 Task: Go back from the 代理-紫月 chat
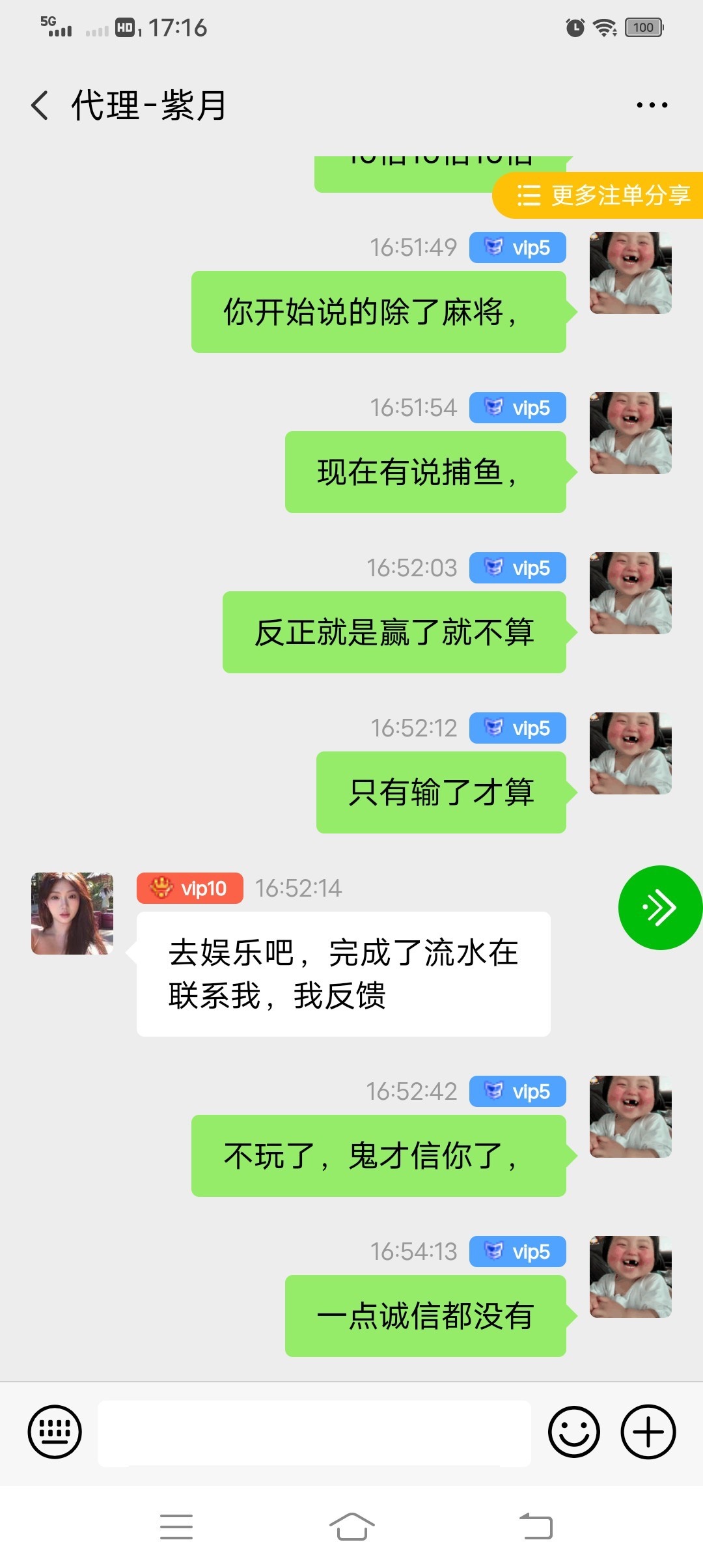[40, 105]
